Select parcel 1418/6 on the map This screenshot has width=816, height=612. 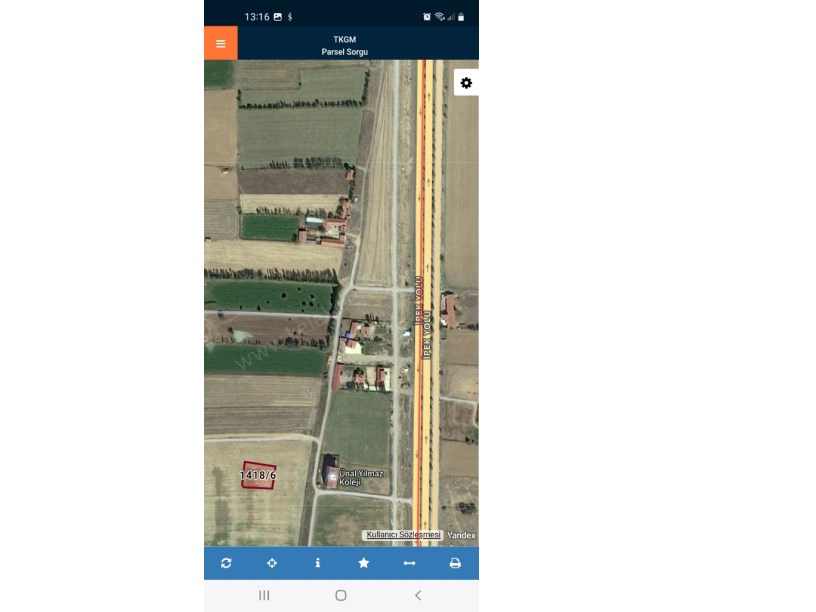click(258, 476)
